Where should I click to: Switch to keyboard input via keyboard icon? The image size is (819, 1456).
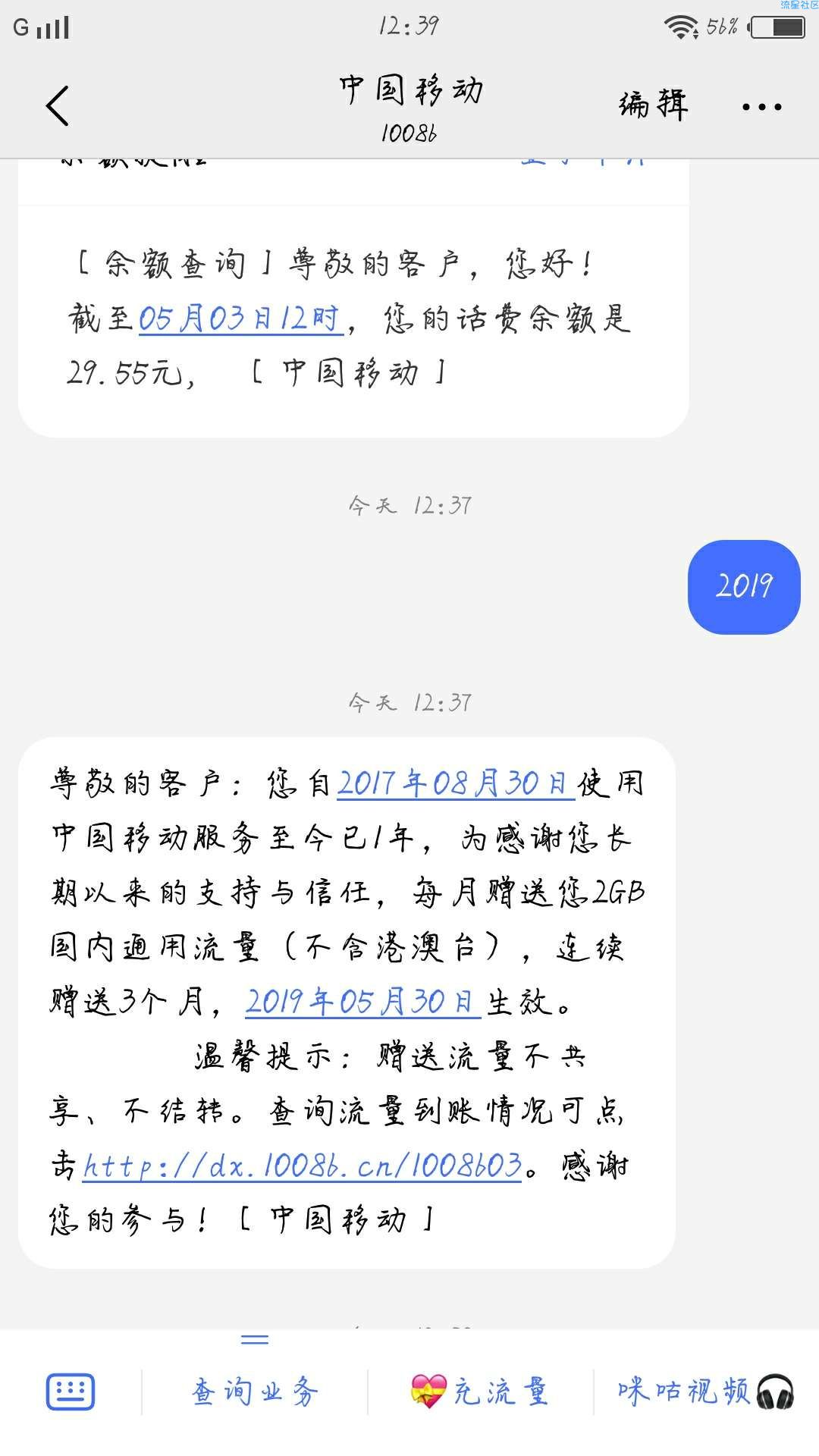pyautogui.click(x=71, y=1392)
